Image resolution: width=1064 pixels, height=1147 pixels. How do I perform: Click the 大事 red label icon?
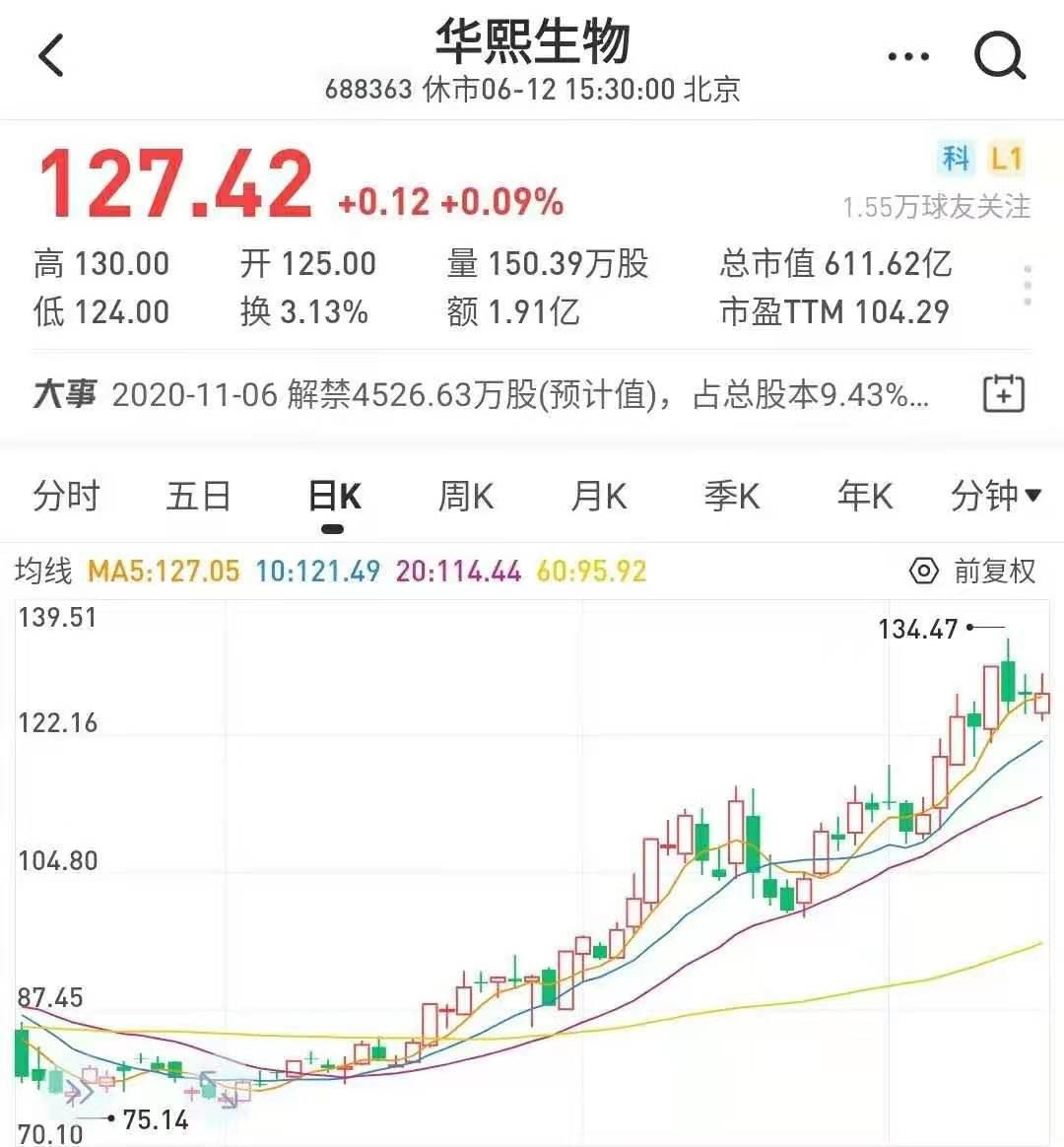(63, 393)
